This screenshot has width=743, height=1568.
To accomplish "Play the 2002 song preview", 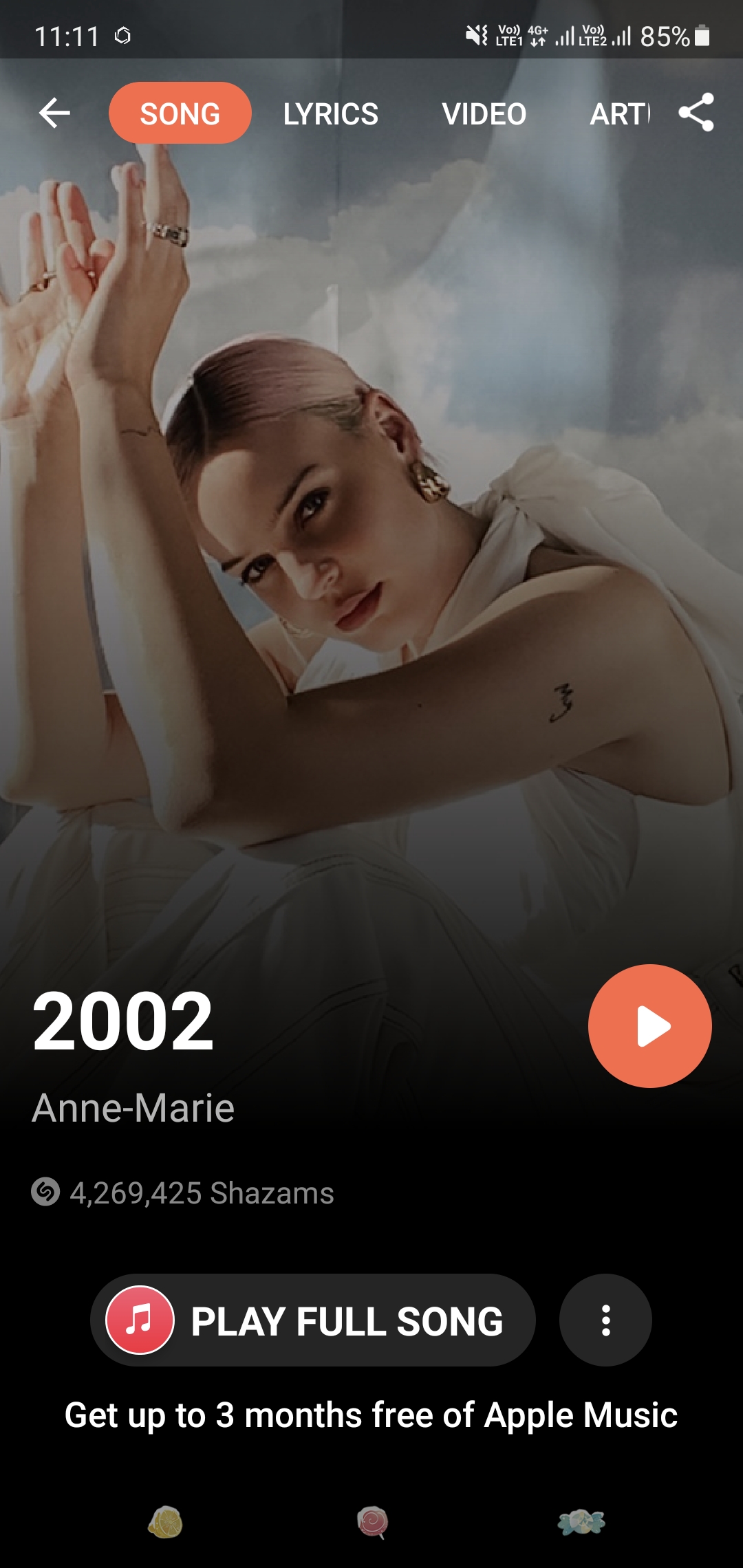I will tap(649, 1026).
